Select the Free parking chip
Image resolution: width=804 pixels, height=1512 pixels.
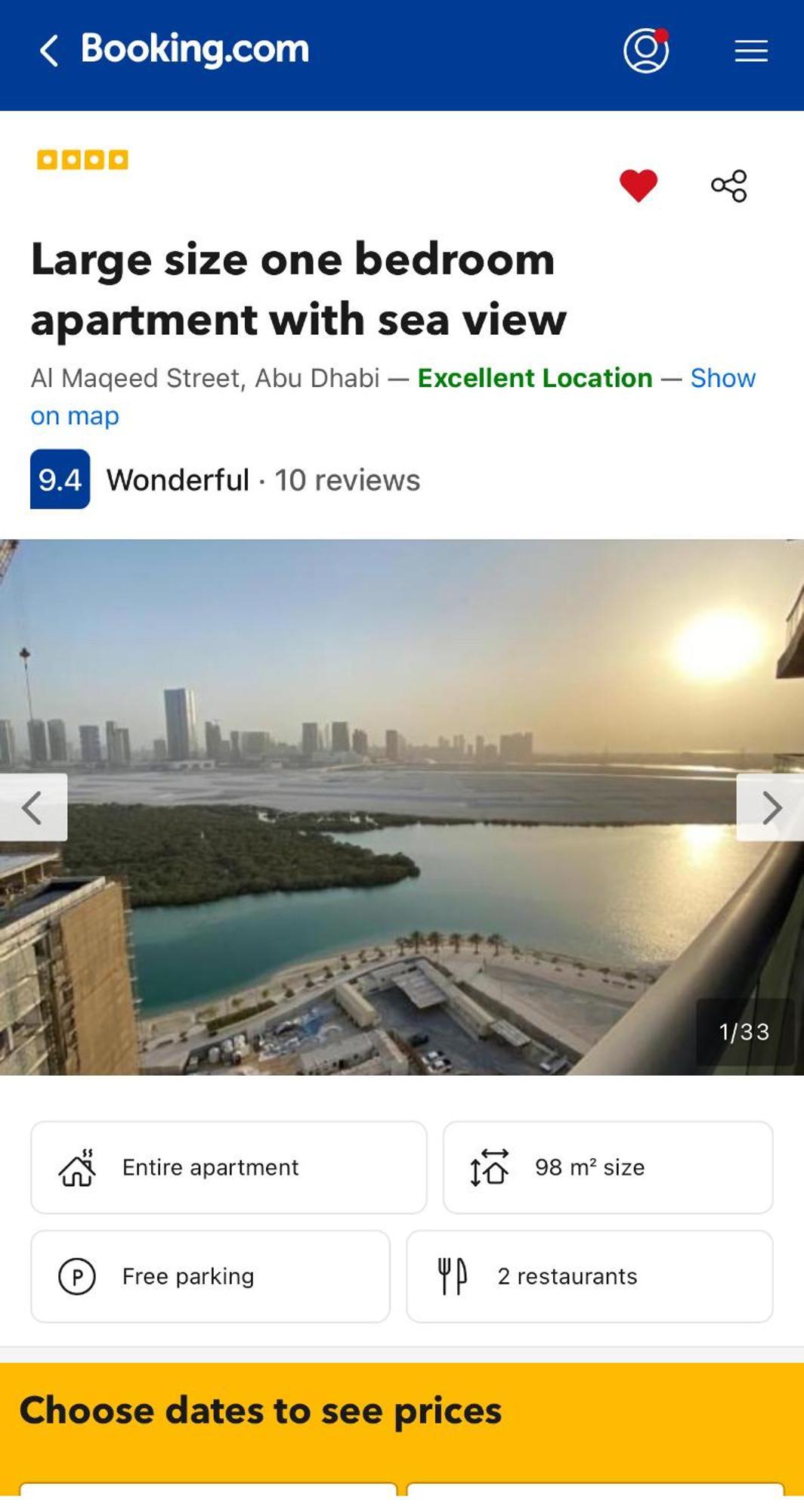(x=210, y=1276)
